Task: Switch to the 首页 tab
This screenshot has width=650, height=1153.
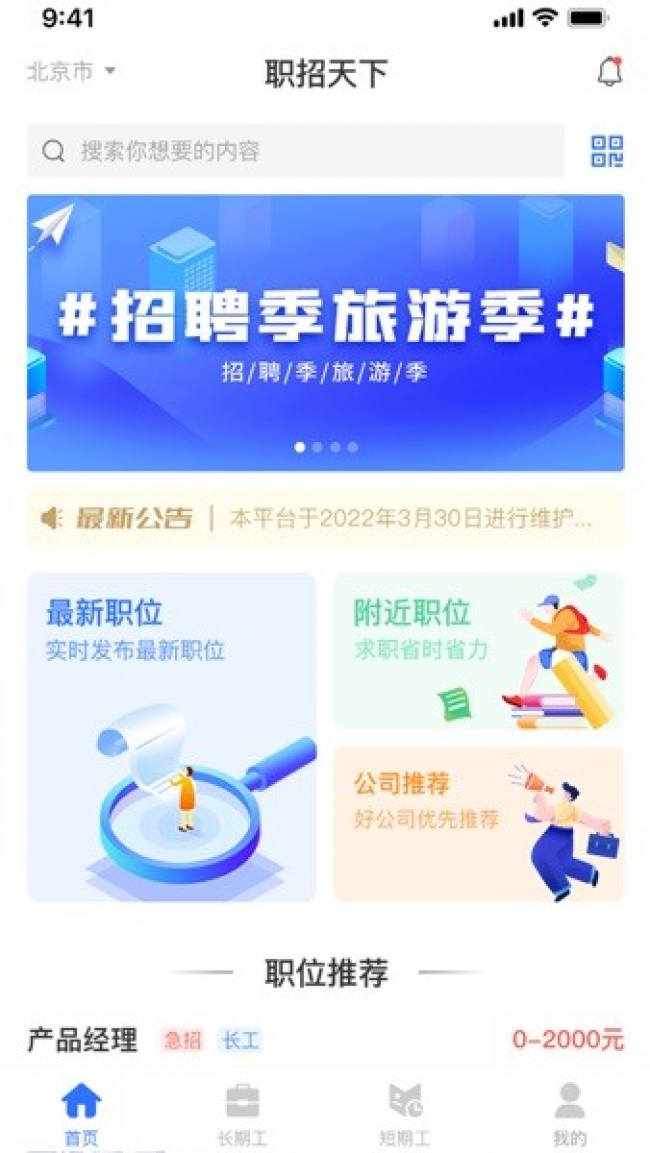Action: click(81, 1112)
